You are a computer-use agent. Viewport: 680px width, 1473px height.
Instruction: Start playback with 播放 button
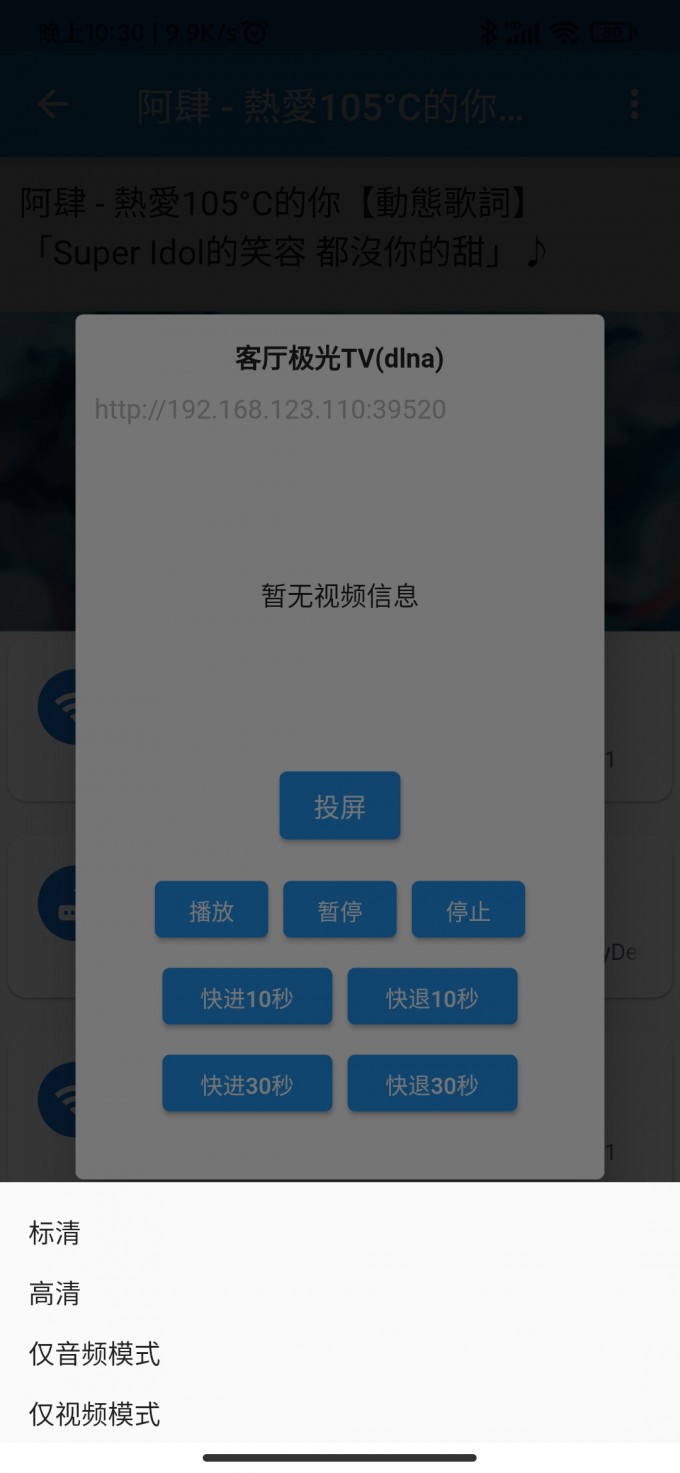click(211, 910)
